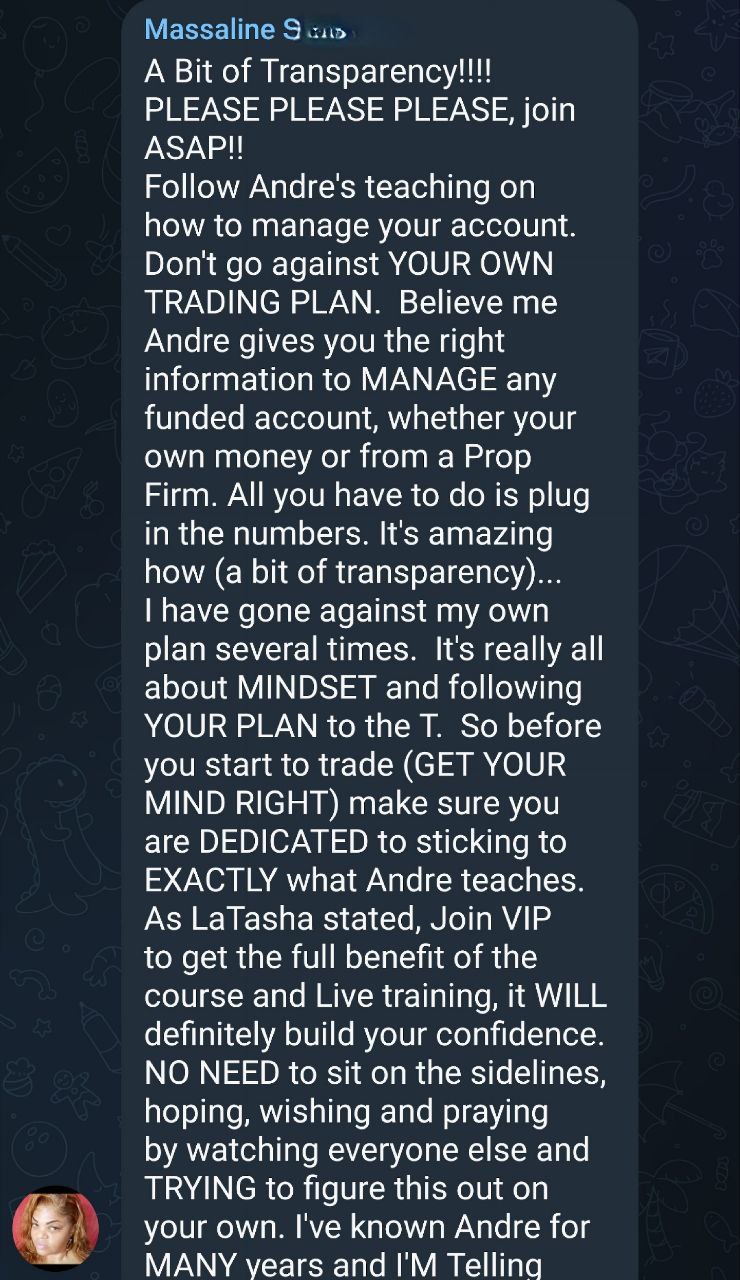The image size is (740, 1280).
Task: Open Massaline's profile from sender name
Action: [x=245, y=29]
